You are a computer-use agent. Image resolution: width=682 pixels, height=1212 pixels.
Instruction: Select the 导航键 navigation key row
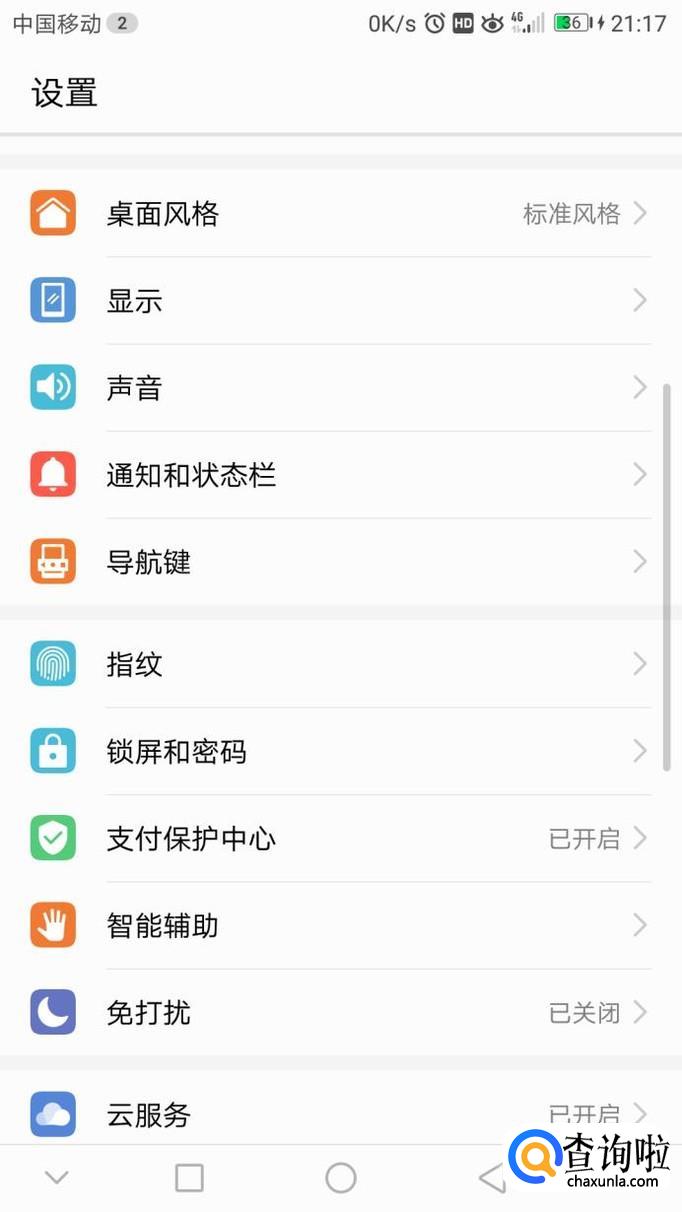pos(340,563)
